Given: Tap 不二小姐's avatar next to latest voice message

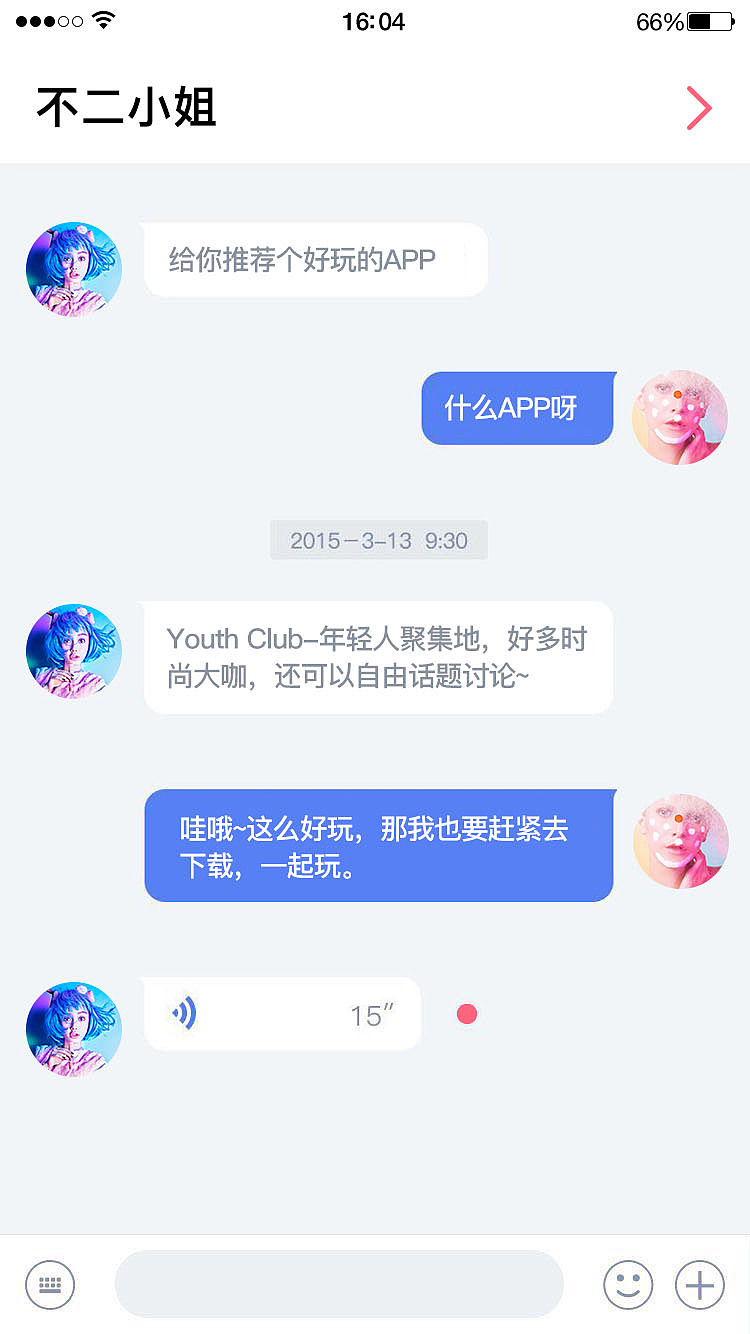Looking at the screenshot, I should pyautogui.click(x=73, y=1028).
